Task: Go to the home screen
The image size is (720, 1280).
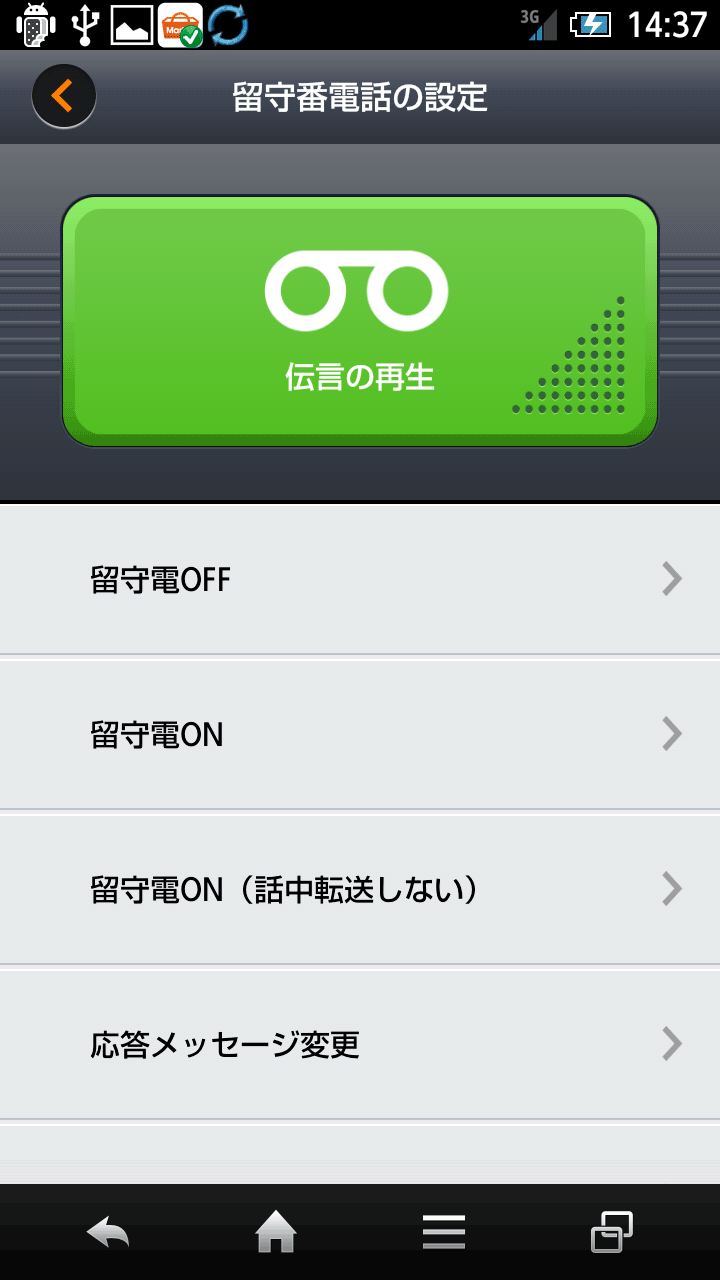Action: (x=276, y=1232)
